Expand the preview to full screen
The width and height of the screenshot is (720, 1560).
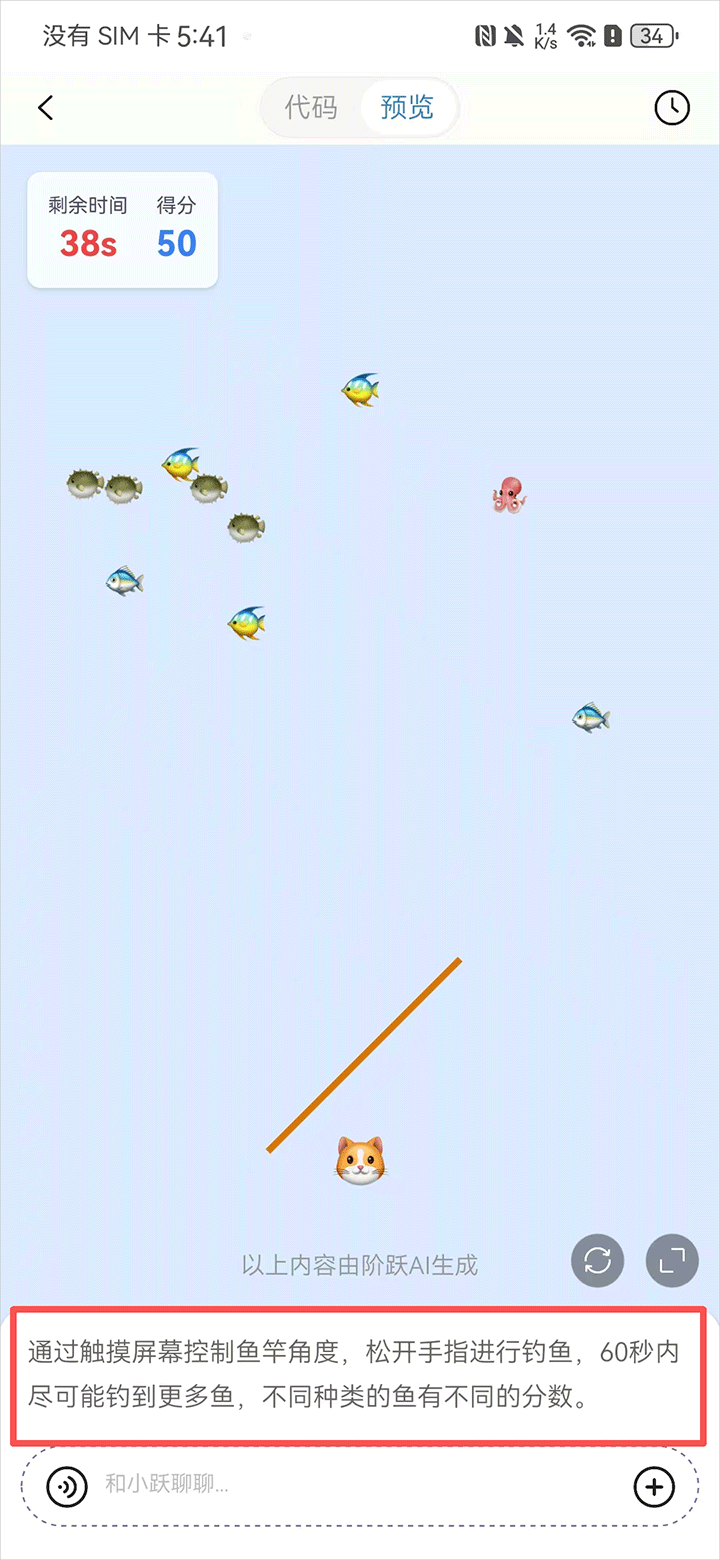click(x=672, y=1261)
